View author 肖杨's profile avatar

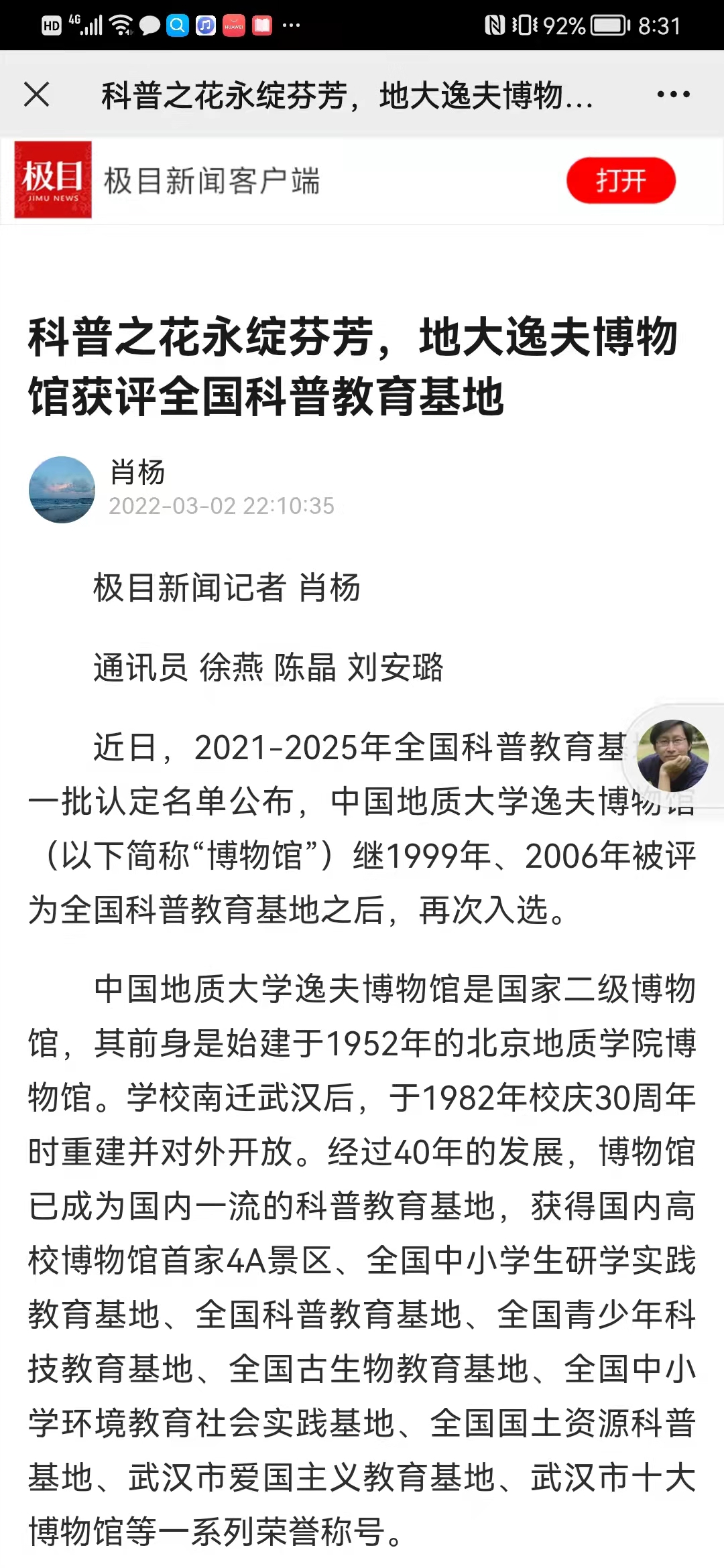coord(62,489)
